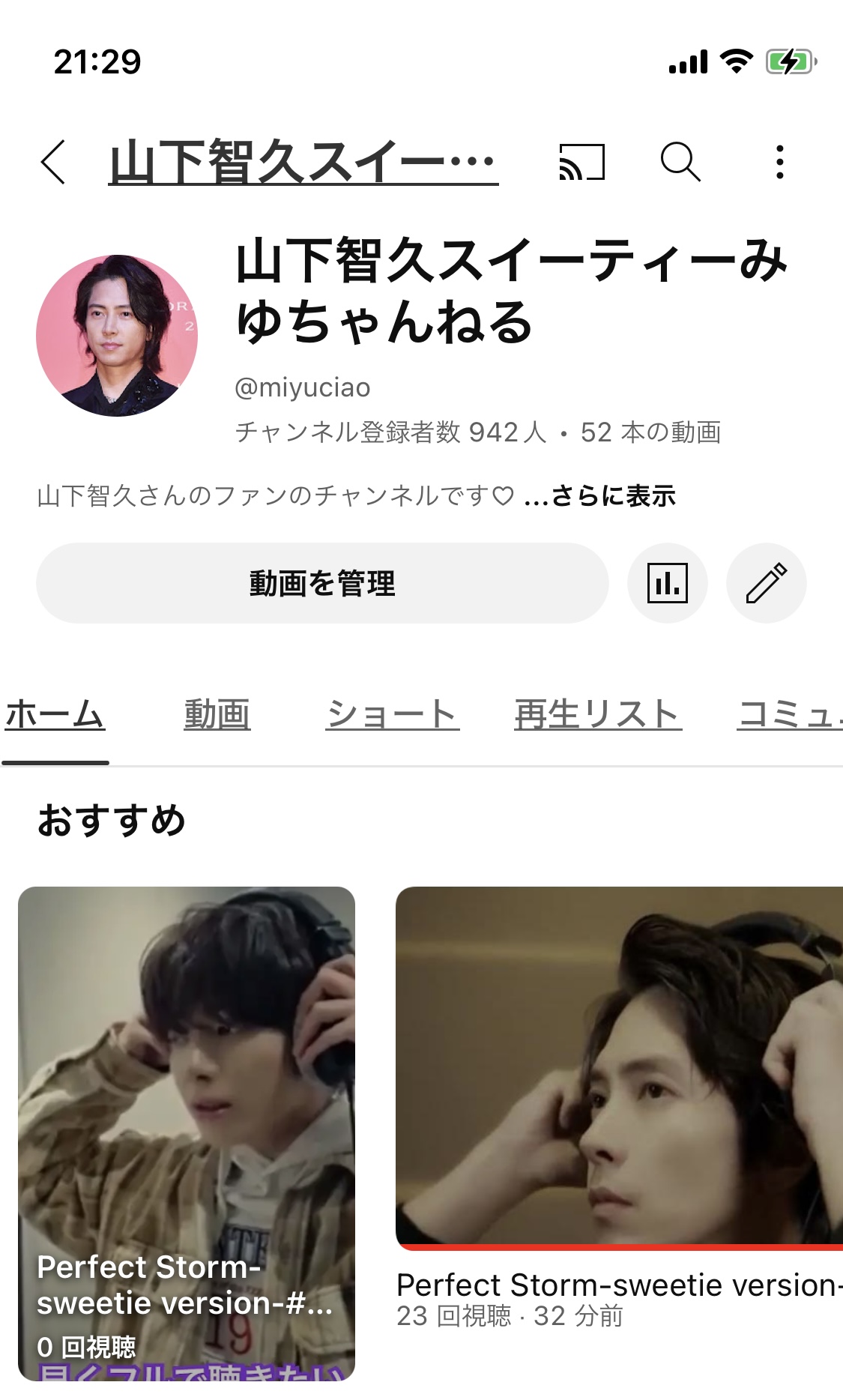Go back with the top-left arrow

(53, 162)
